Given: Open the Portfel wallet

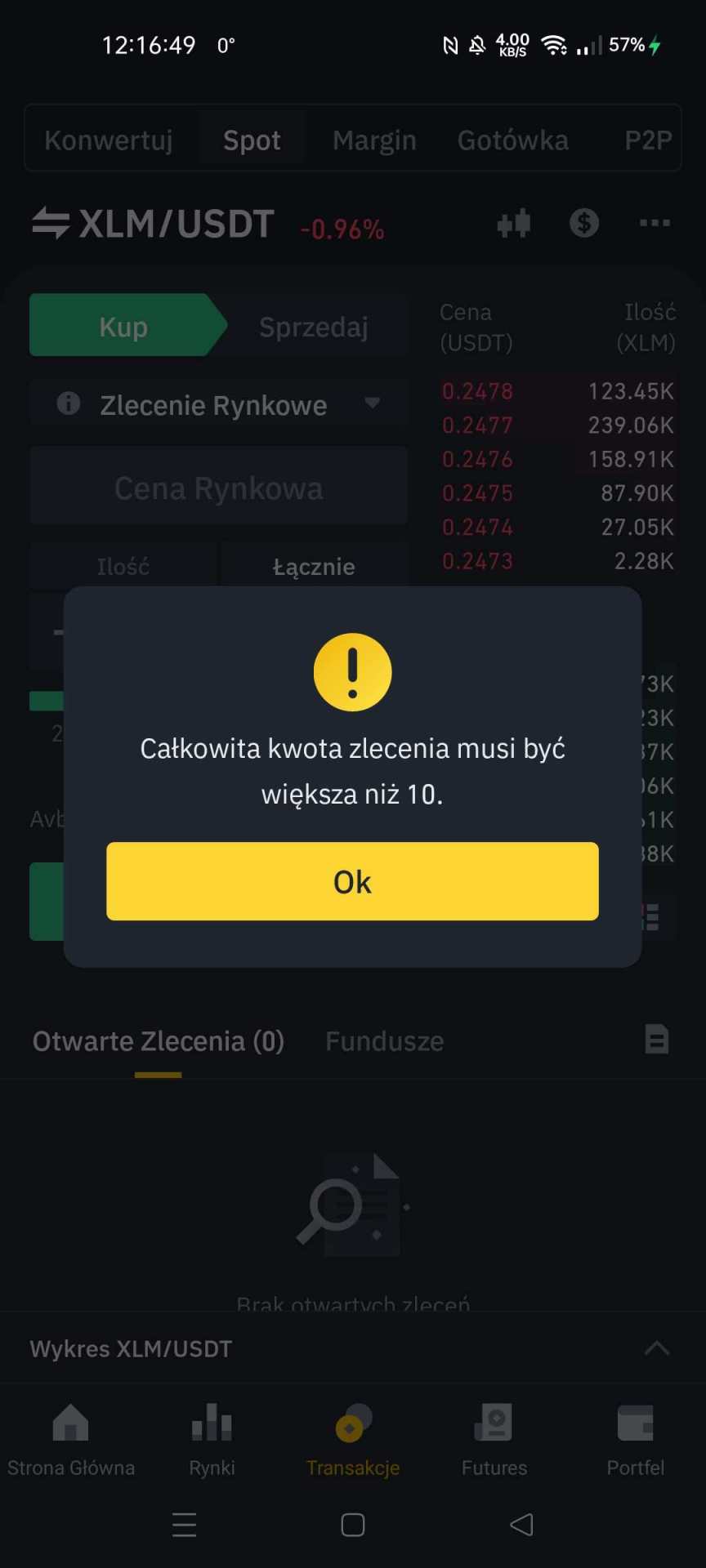Looking at the screenshot, I should (x=635, y=1441).
